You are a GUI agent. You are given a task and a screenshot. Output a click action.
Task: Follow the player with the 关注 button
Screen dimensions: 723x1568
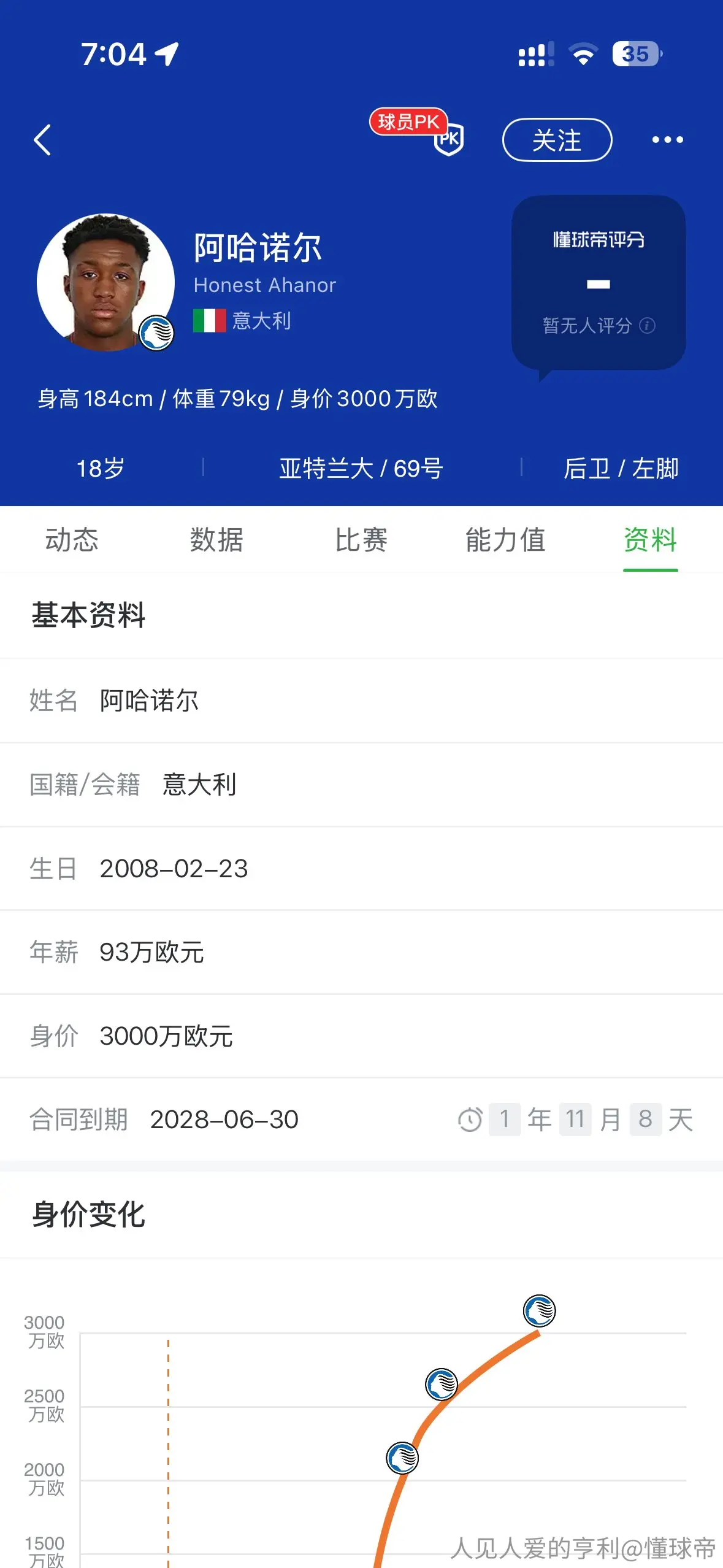(x=557, y=140)
